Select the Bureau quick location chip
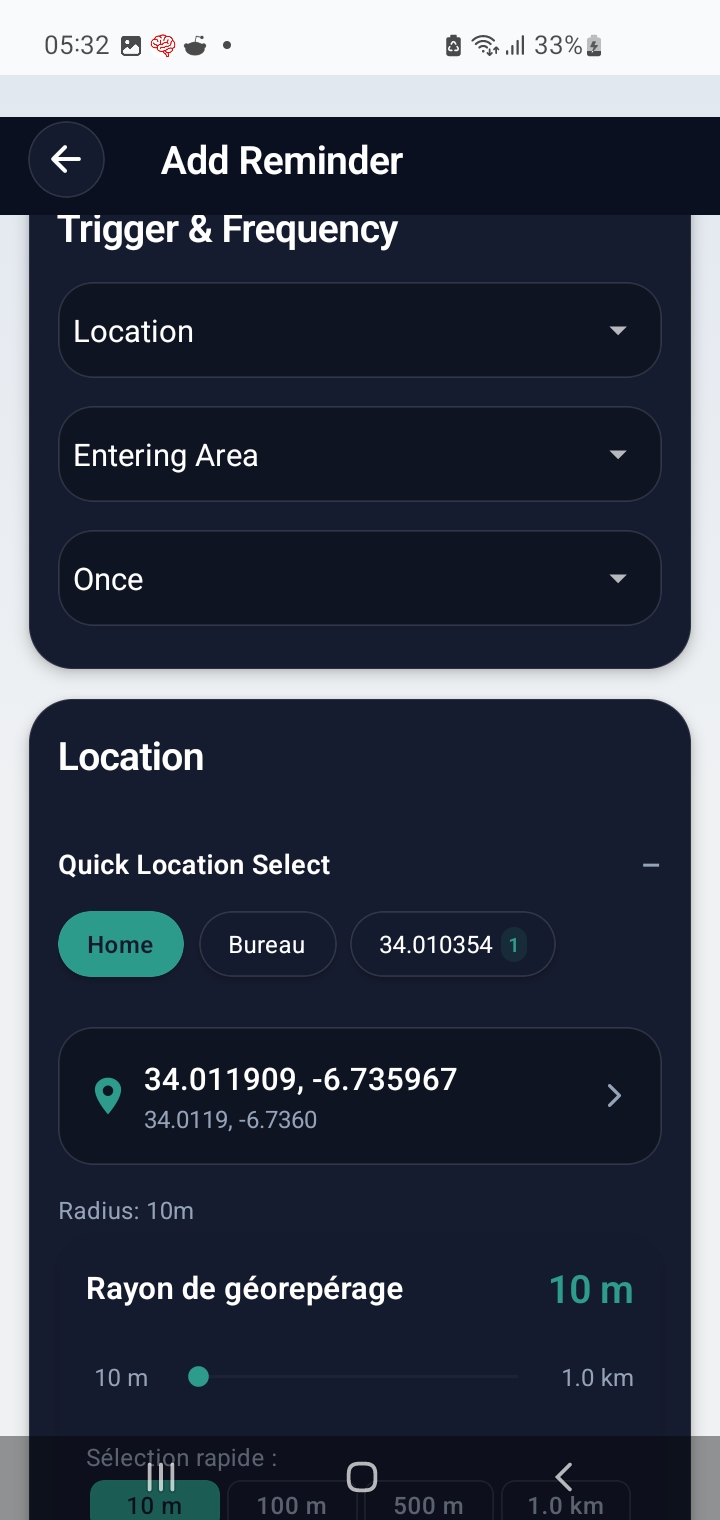This screenshot has height=1520, width=720. point(267,943)
